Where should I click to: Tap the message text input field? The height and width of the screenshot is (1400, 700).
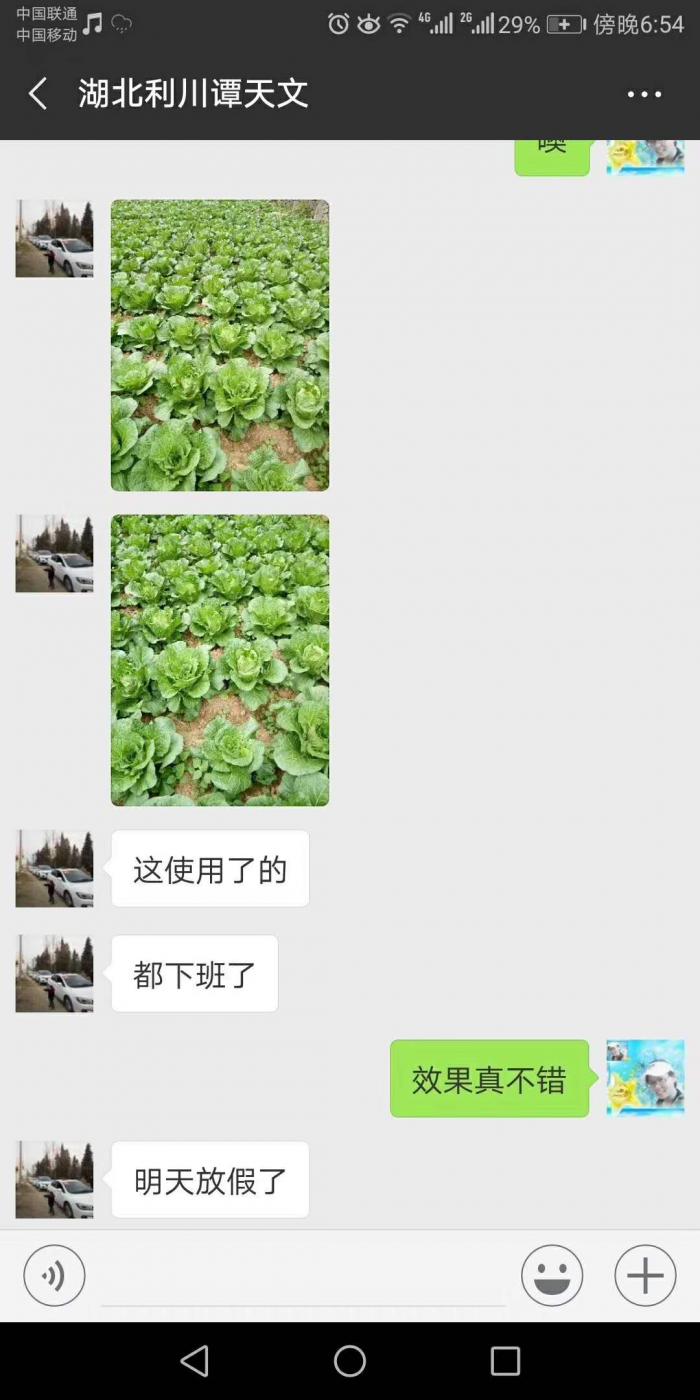(x=303, y=1276)
